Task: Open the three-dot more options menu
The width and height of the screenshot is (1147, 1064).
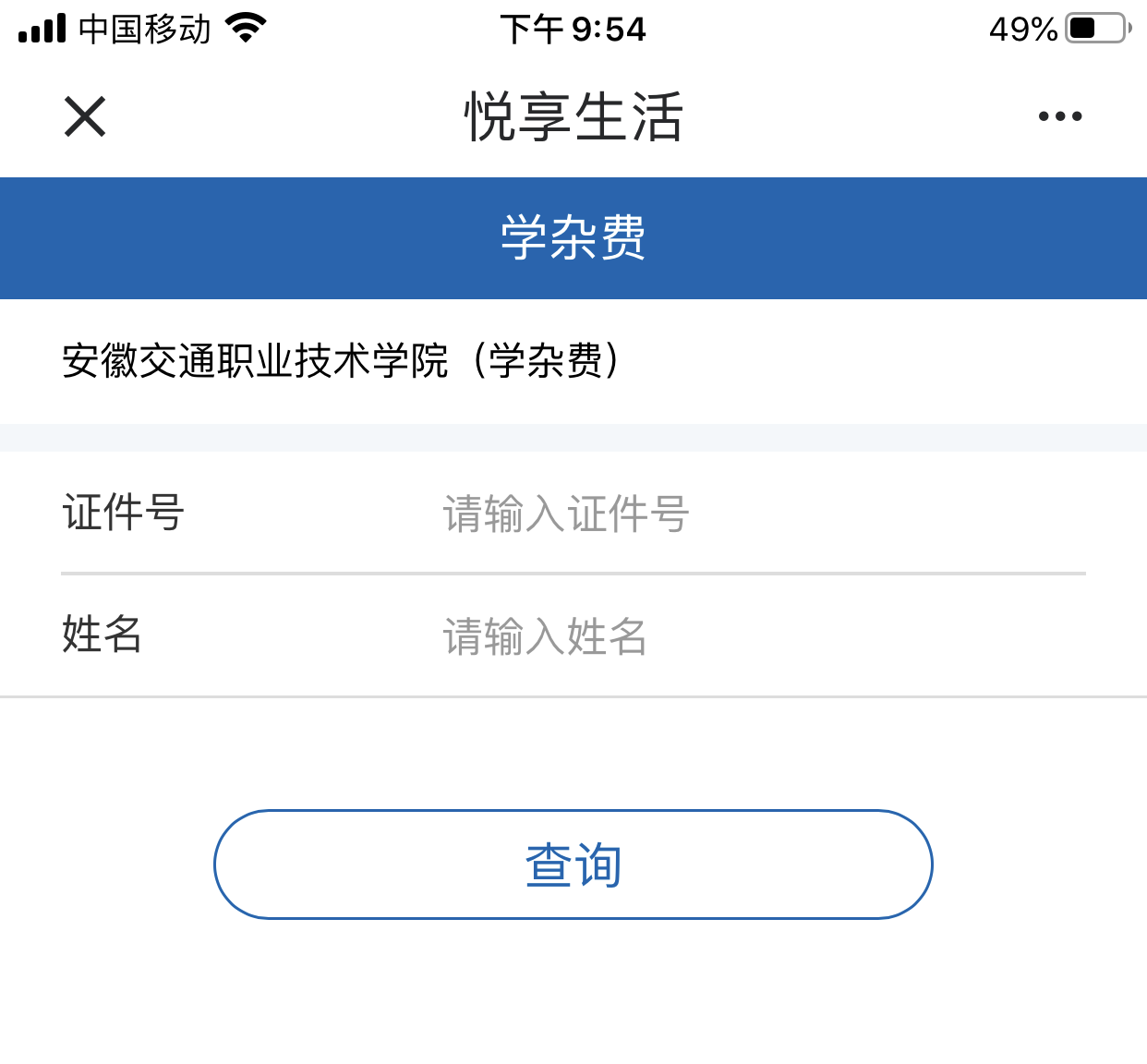Action: [x=1059, y=116]
